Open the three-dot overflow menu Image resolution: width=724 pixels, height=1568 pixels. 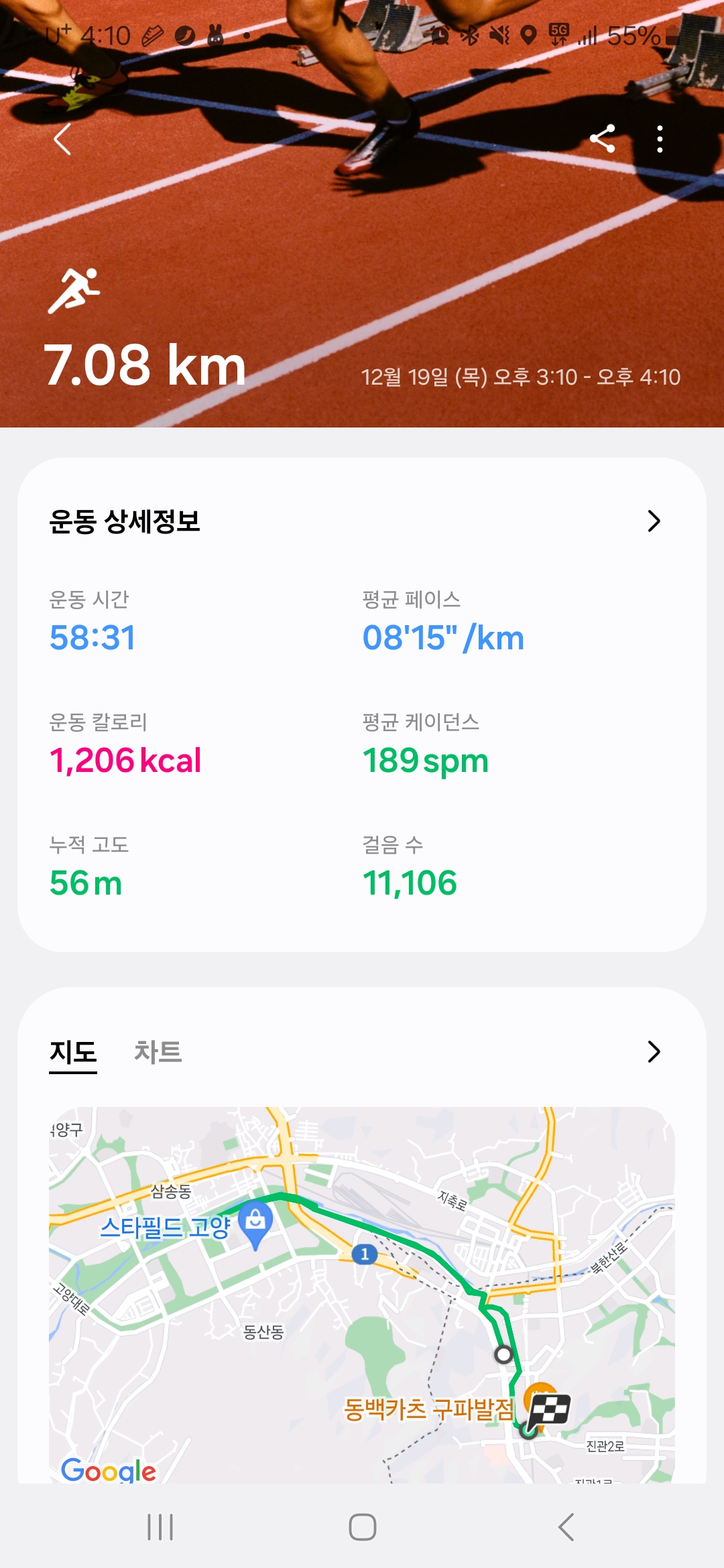pos(660,139)
